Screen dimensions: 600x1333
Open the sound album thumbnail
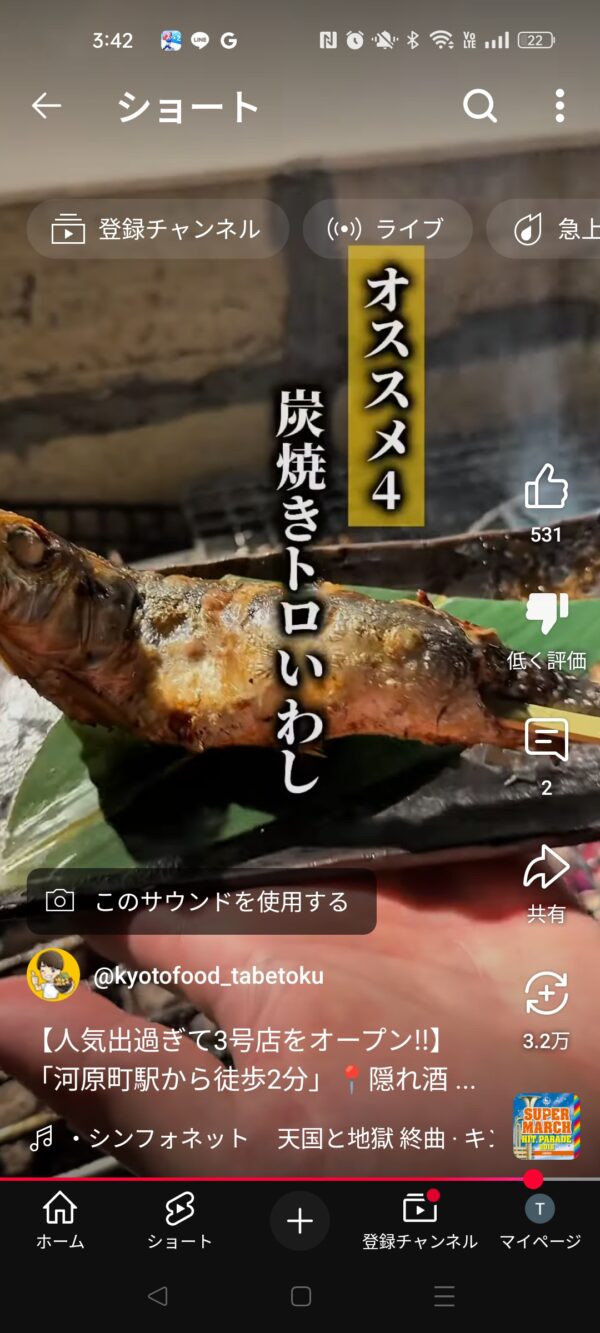(x=546, y=1125)
